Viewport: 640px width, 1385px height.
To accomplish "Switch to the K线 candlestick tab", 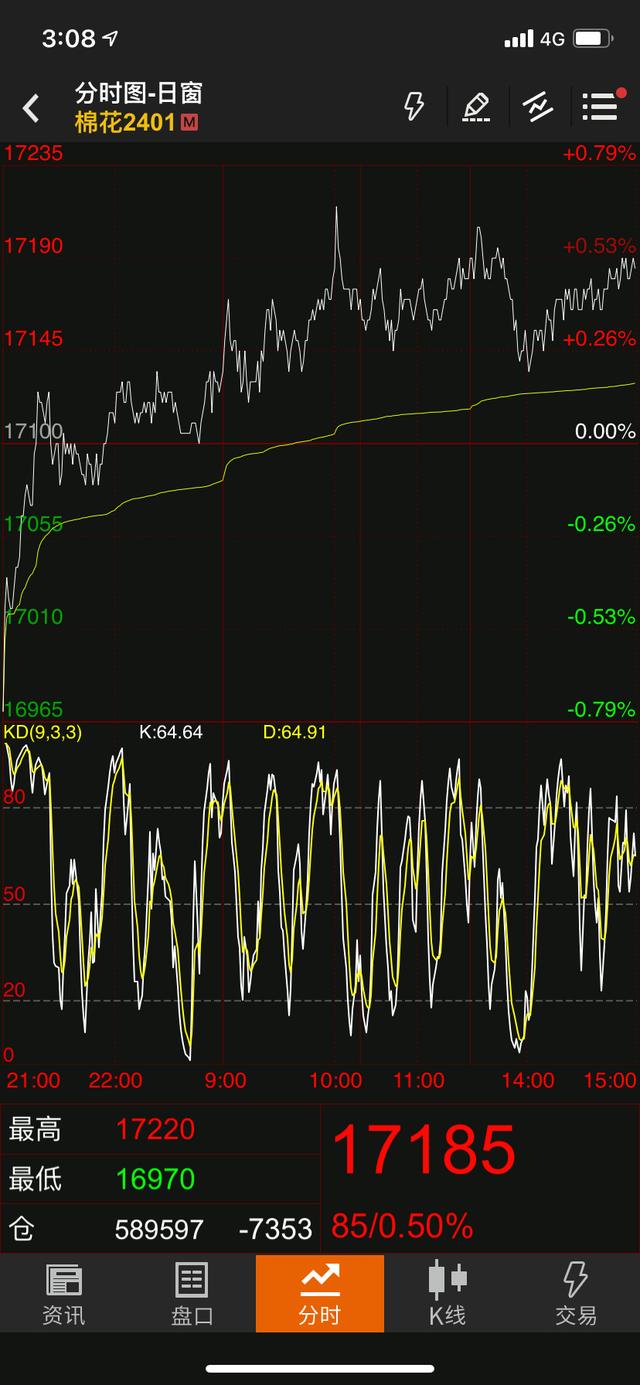I will pos(447,1293).
